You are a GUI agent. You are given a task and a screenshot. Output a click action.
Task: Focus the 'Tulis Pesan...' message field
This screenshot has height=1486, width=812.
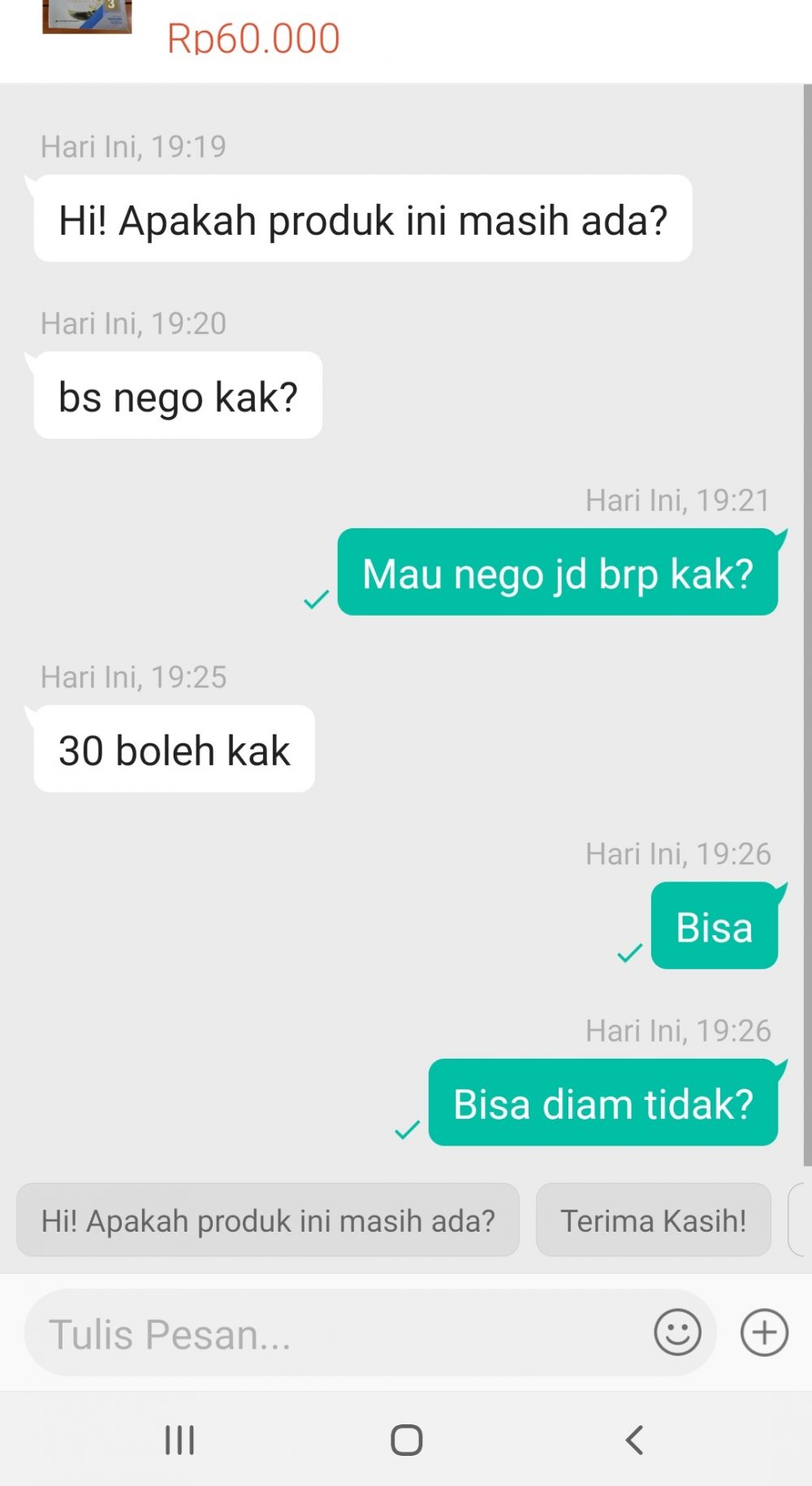tap(333, 1333)
